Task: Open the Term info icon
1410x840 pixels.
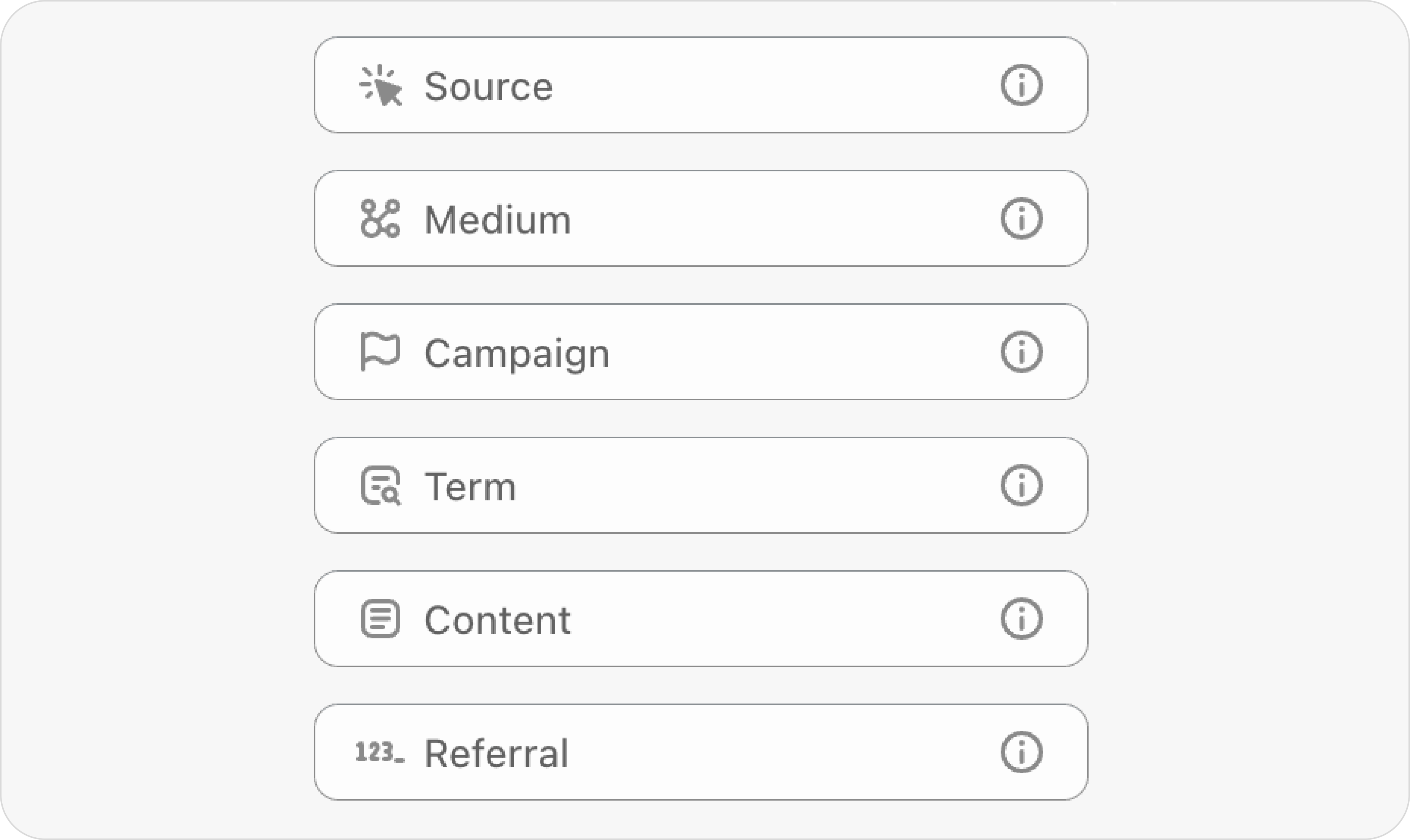Action: tap(1021, 485)
